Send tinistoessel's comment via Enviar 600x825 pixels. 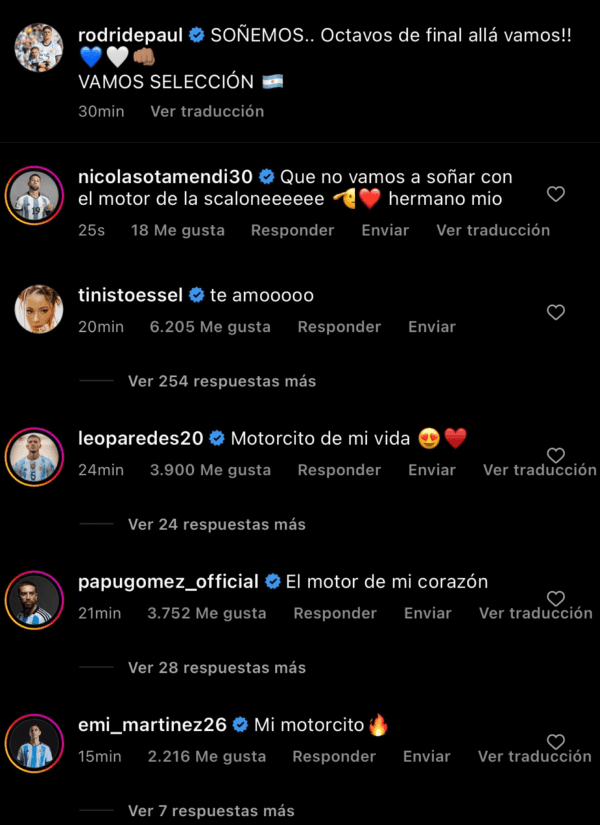[432, 327]
